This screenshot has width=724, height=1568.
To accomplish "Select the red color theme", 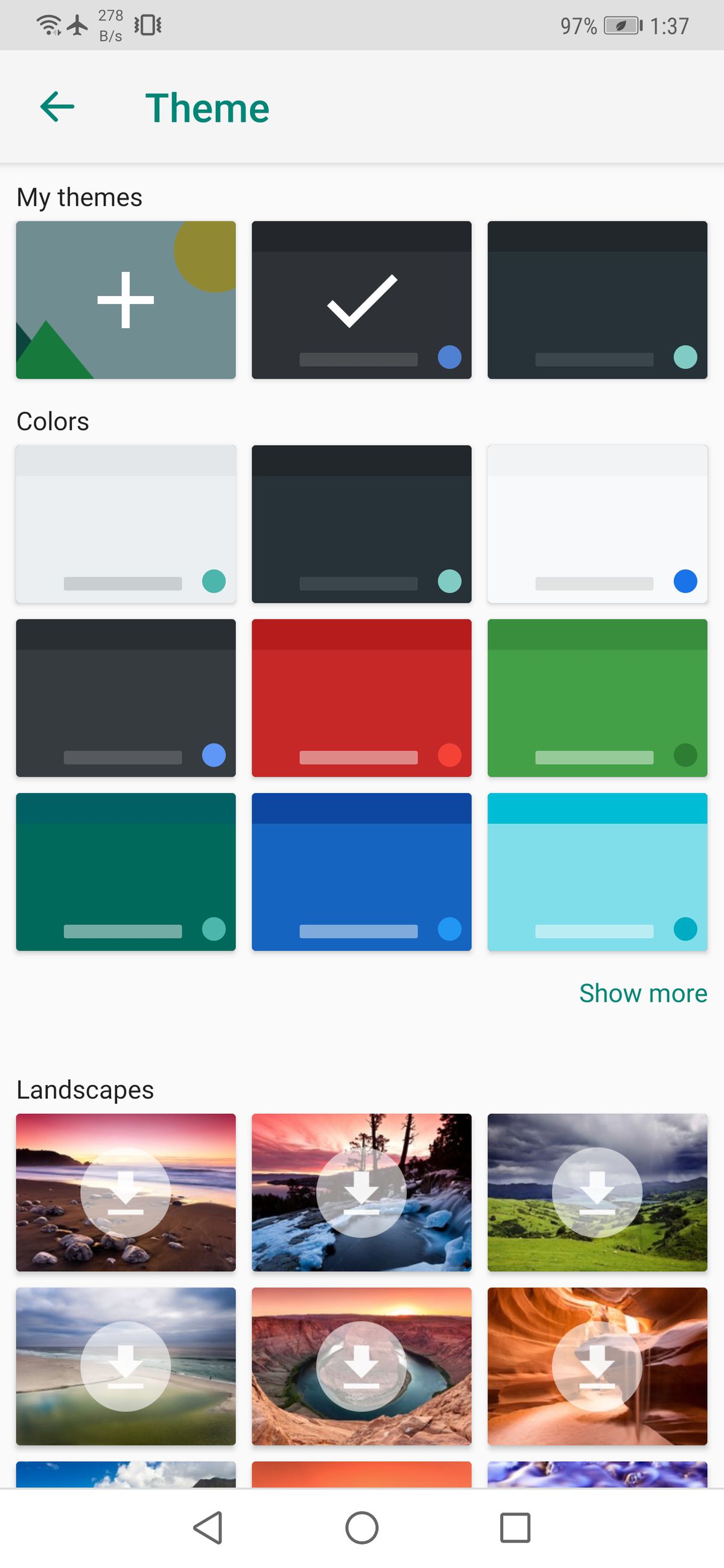I will (361, 698).
